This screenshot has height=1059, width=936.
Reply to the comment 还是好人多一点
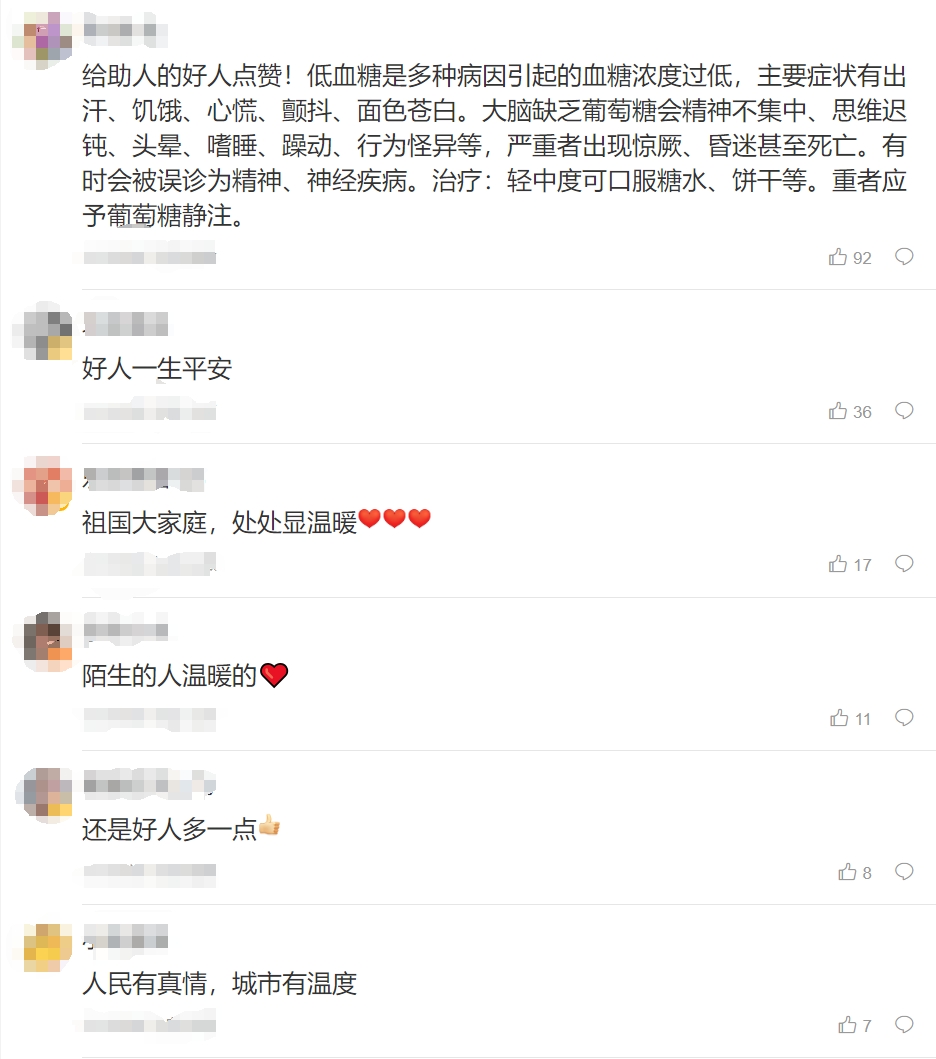coord(904,872)
